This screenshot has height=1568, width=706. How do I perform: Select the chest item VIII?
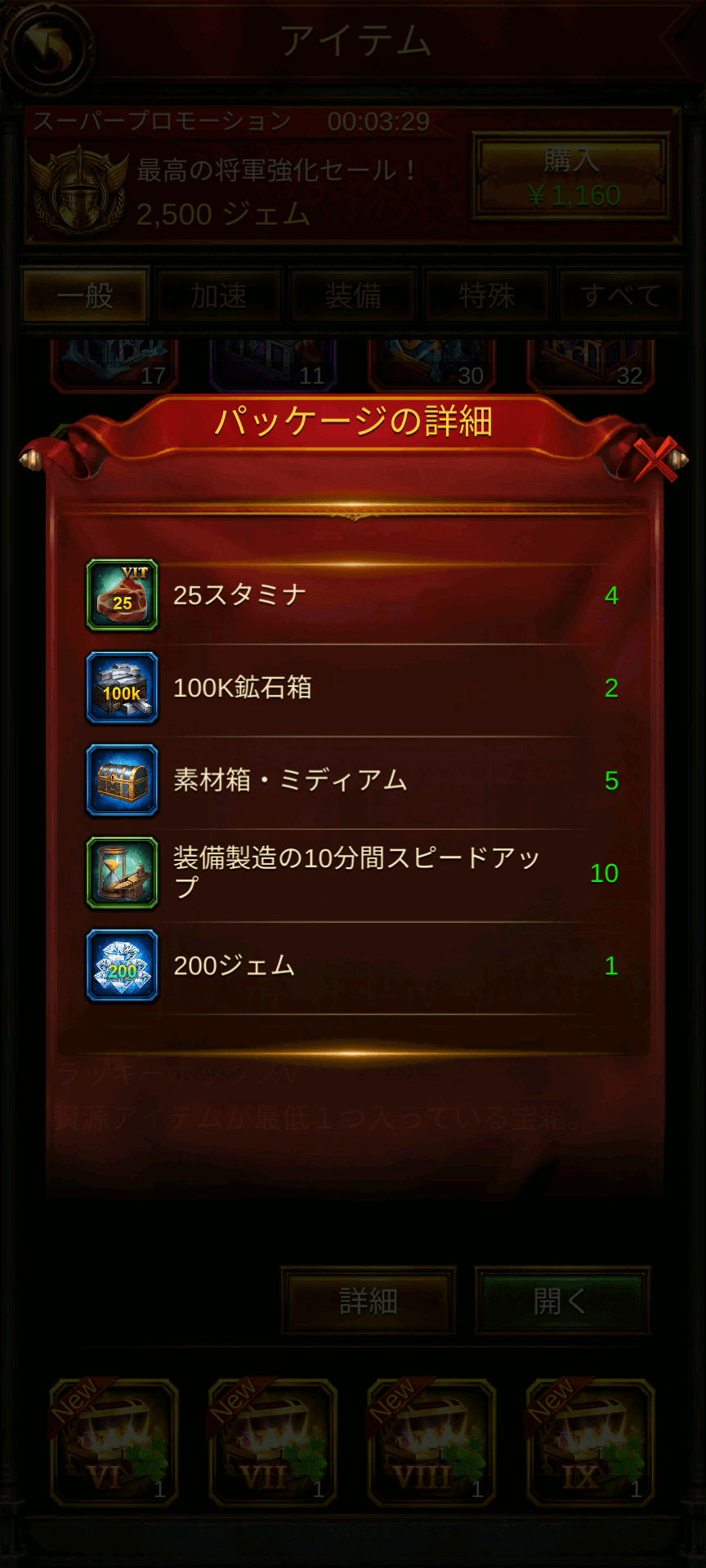(431, 1443)
